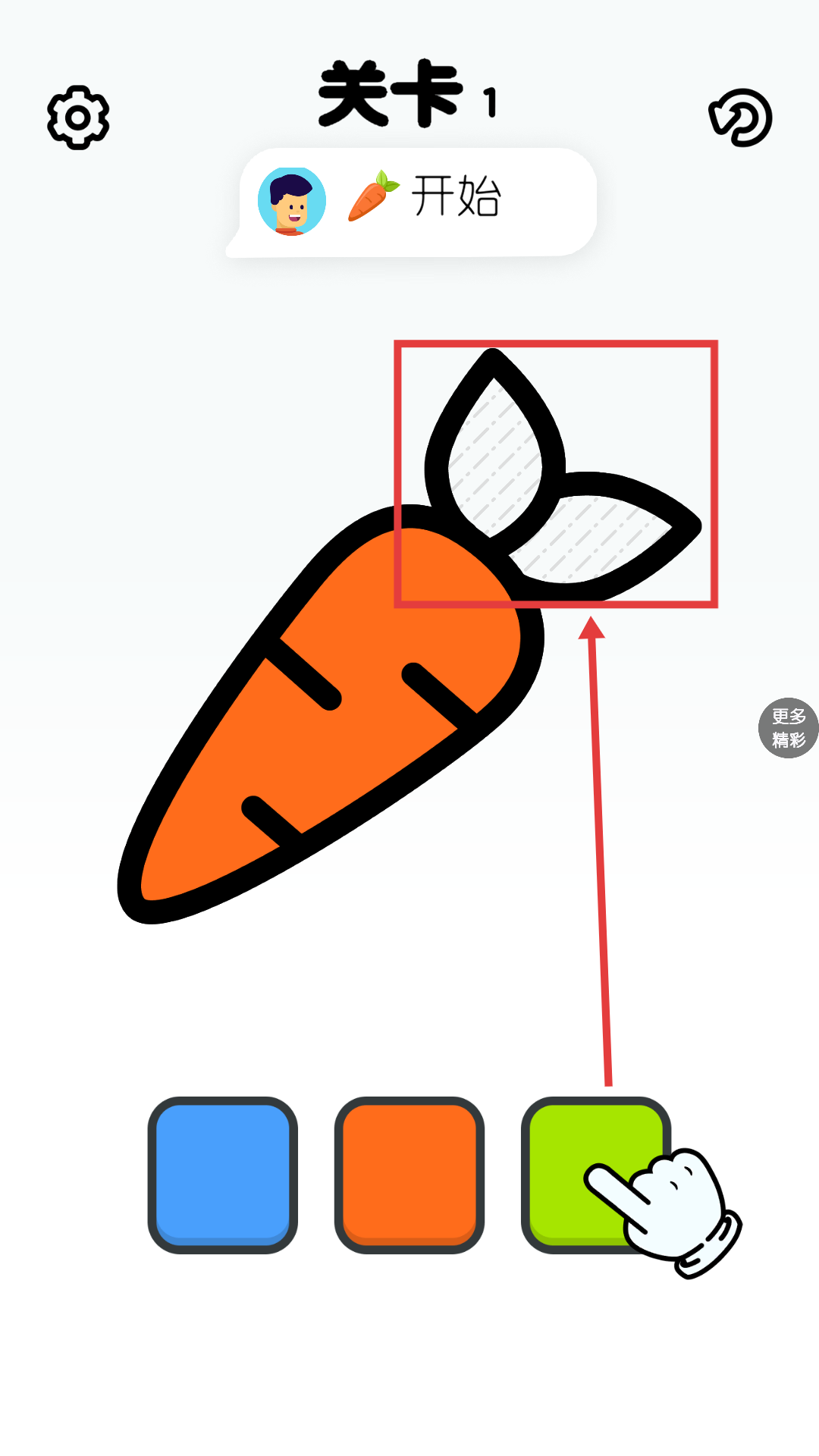Open the settings gear
The width and height of the screenshot is (819, 1456).
78,118
